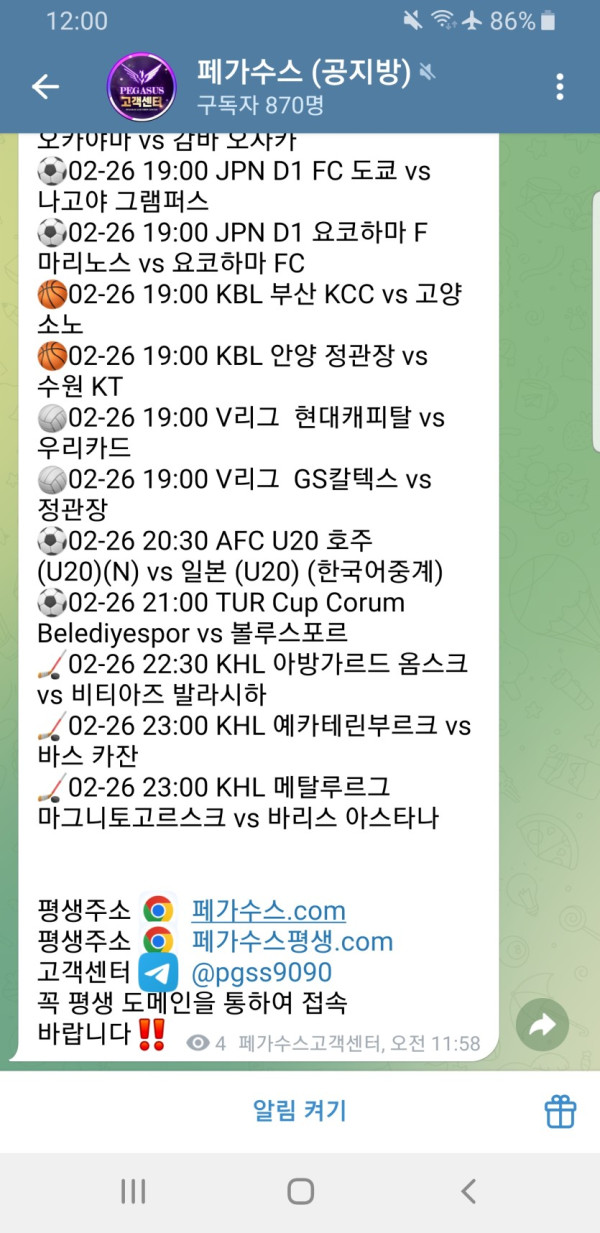Forward this message with the share arrow
Viewport: 600px width, 1233px height.
pos(542,1023)
